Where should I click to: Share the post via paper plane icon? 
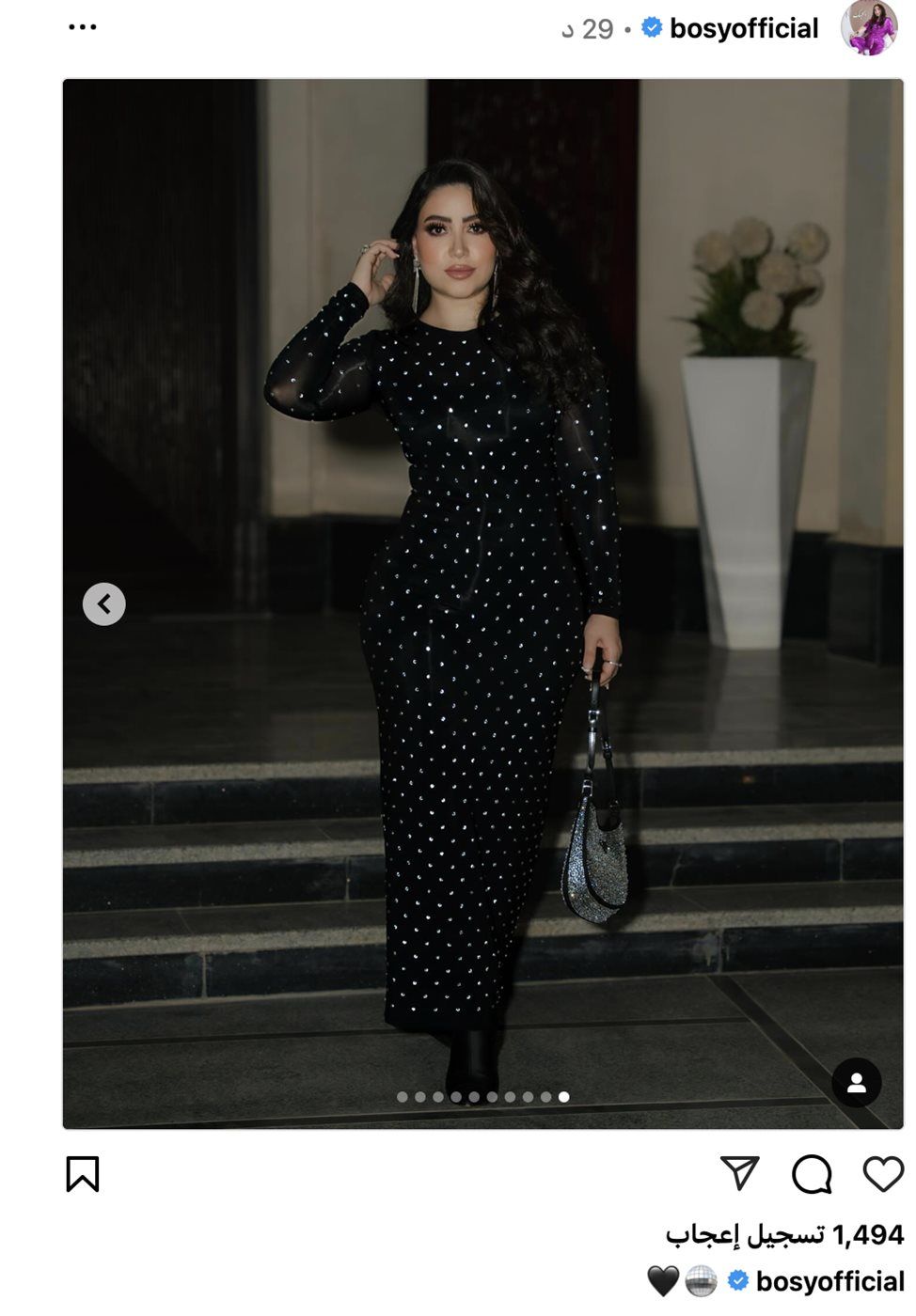pyautogui.click(x=739, y=1173)
